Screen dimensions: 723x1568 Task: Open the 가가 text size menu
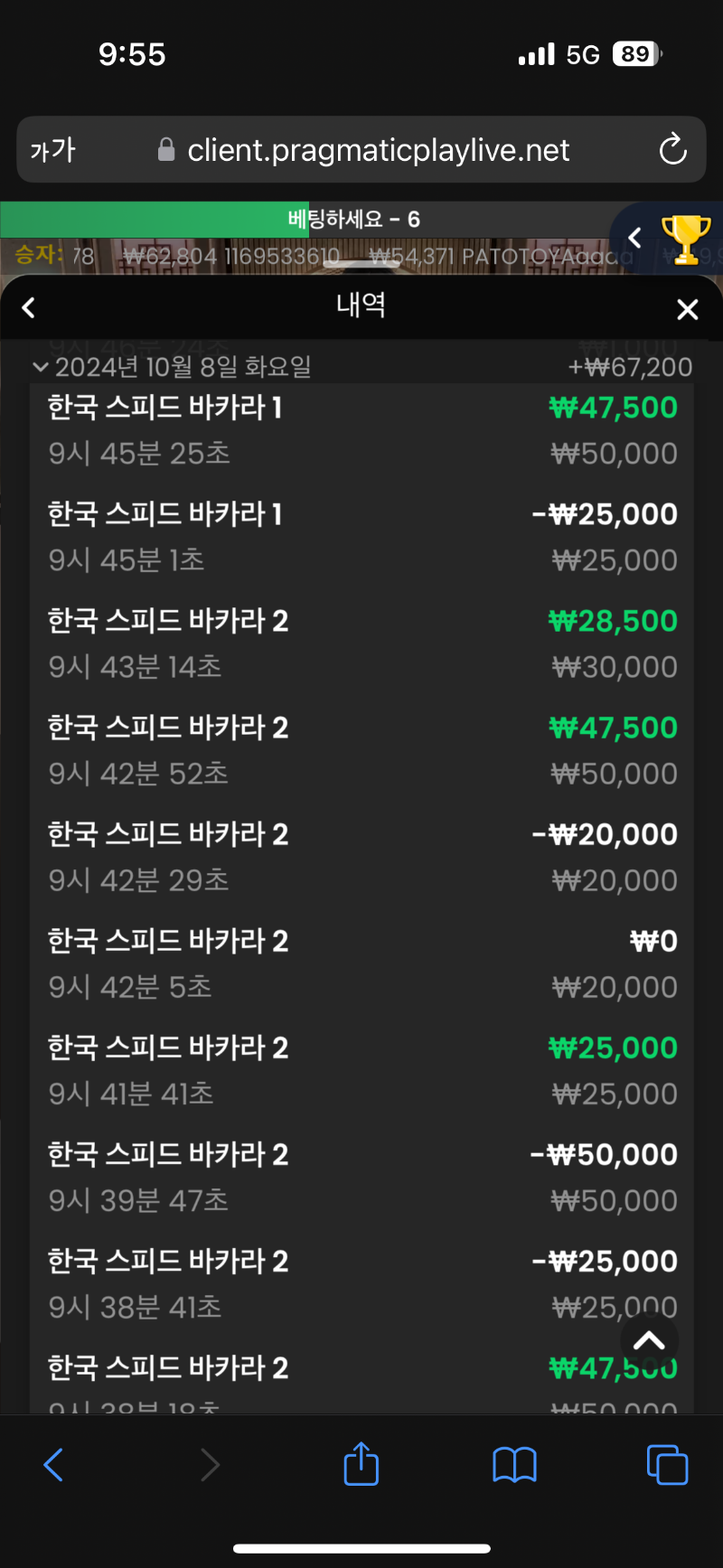53,150
